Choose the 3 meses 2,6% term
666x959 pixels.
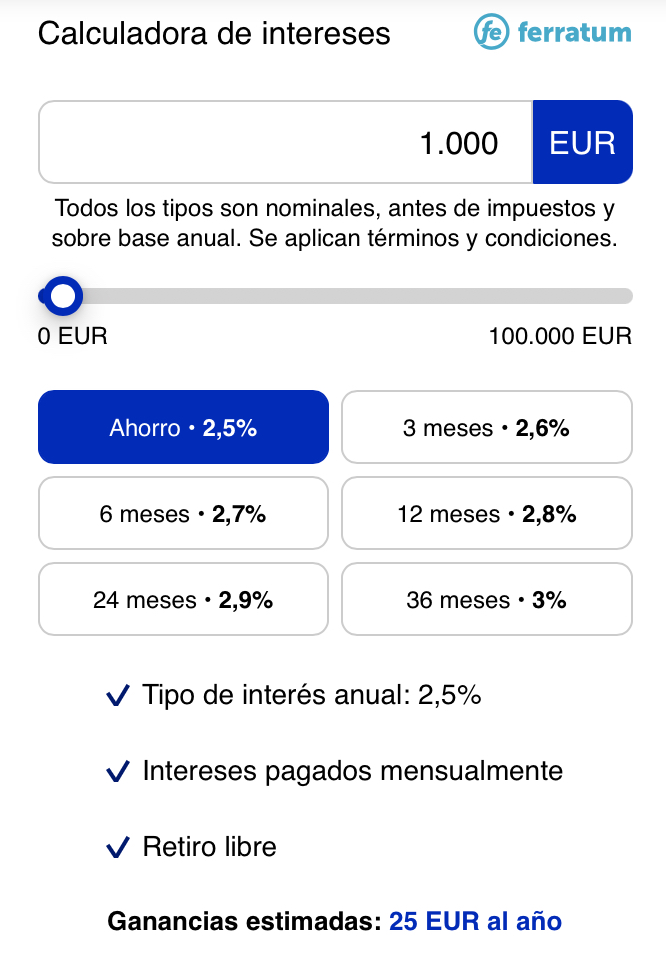486,428
